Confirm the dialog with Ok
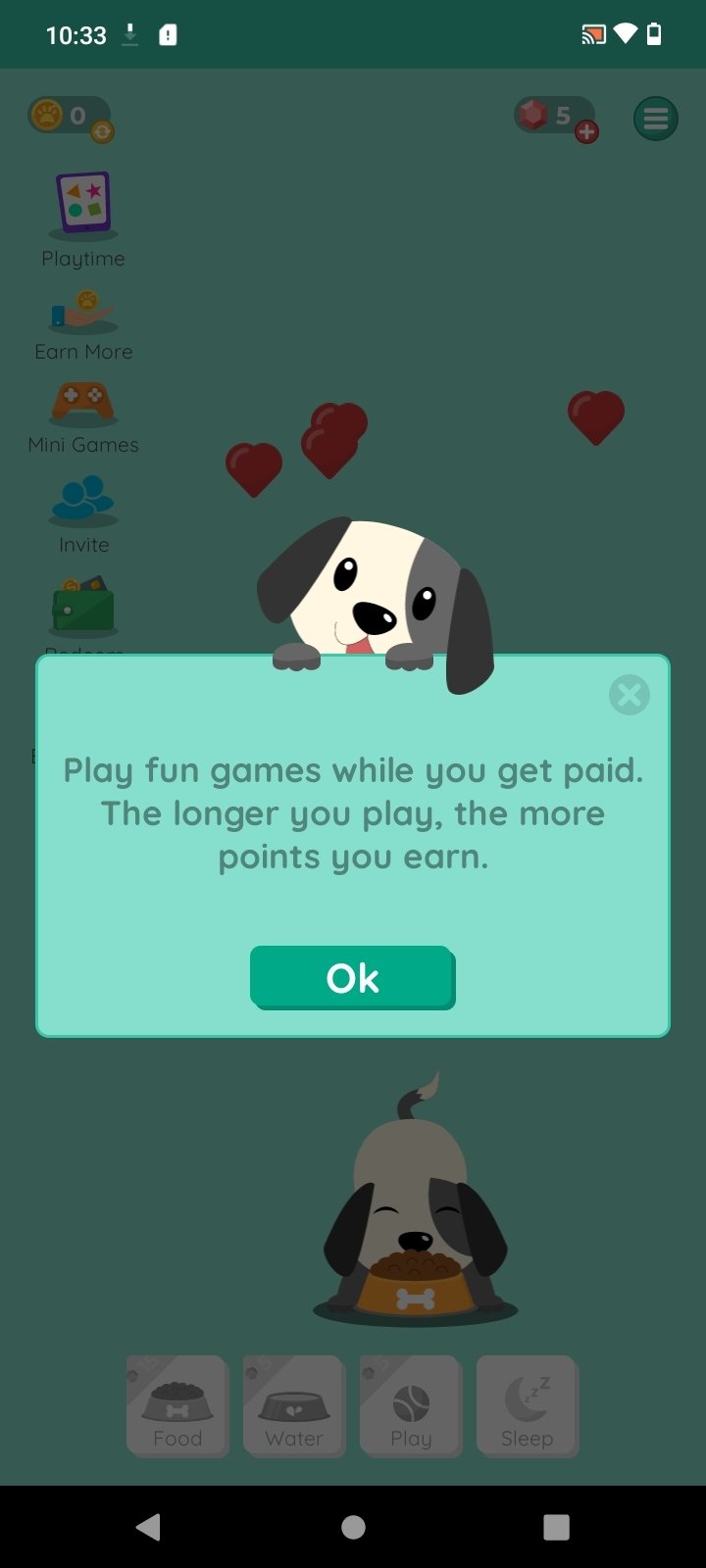 (x=353, y=977)
